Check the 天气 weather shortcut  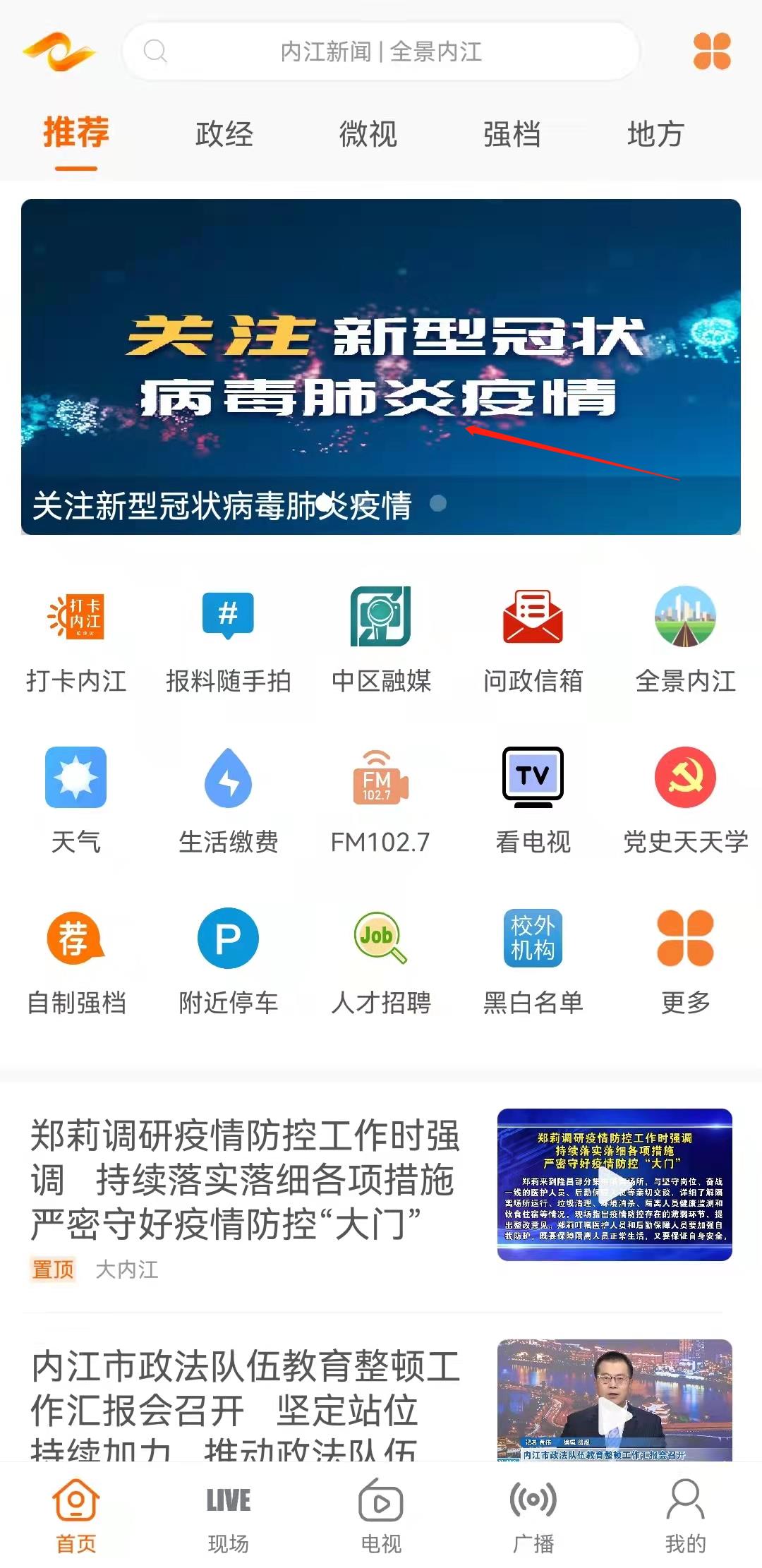76,801
